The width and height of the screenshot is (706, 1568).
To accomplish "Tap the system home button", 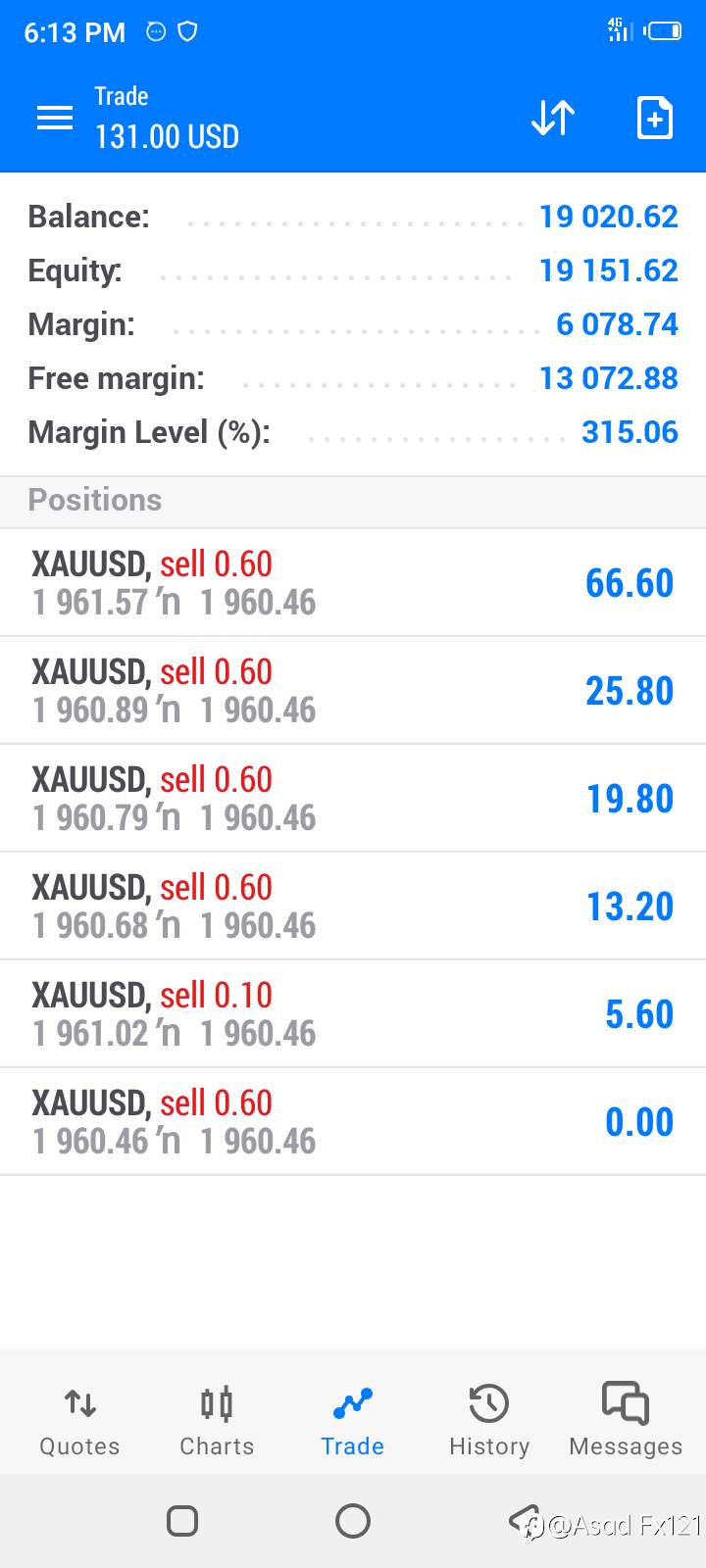I will pos(353,1521).
